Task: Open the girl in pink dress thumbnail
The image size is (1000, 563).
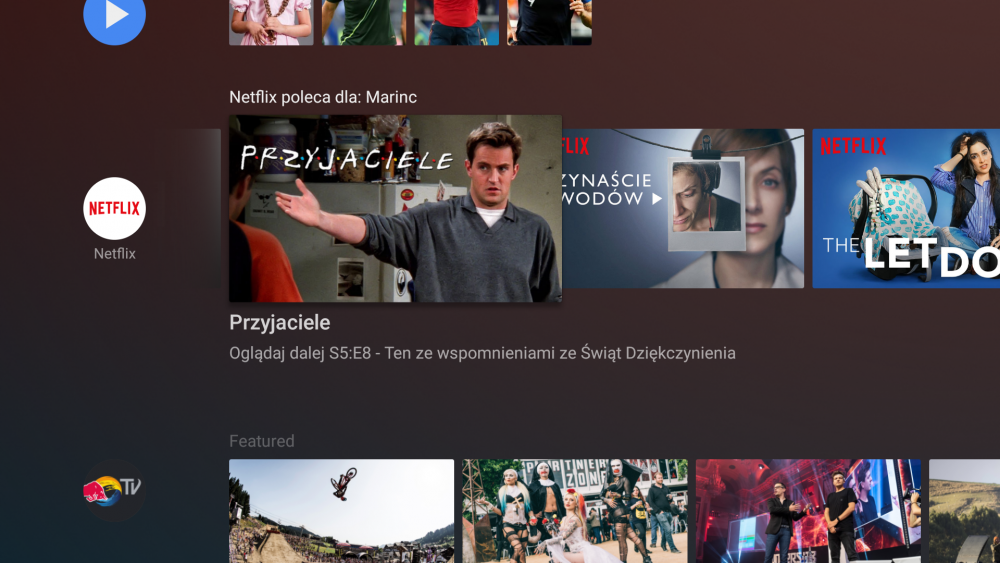Action: pyautogui.click(x=271, y=22)
